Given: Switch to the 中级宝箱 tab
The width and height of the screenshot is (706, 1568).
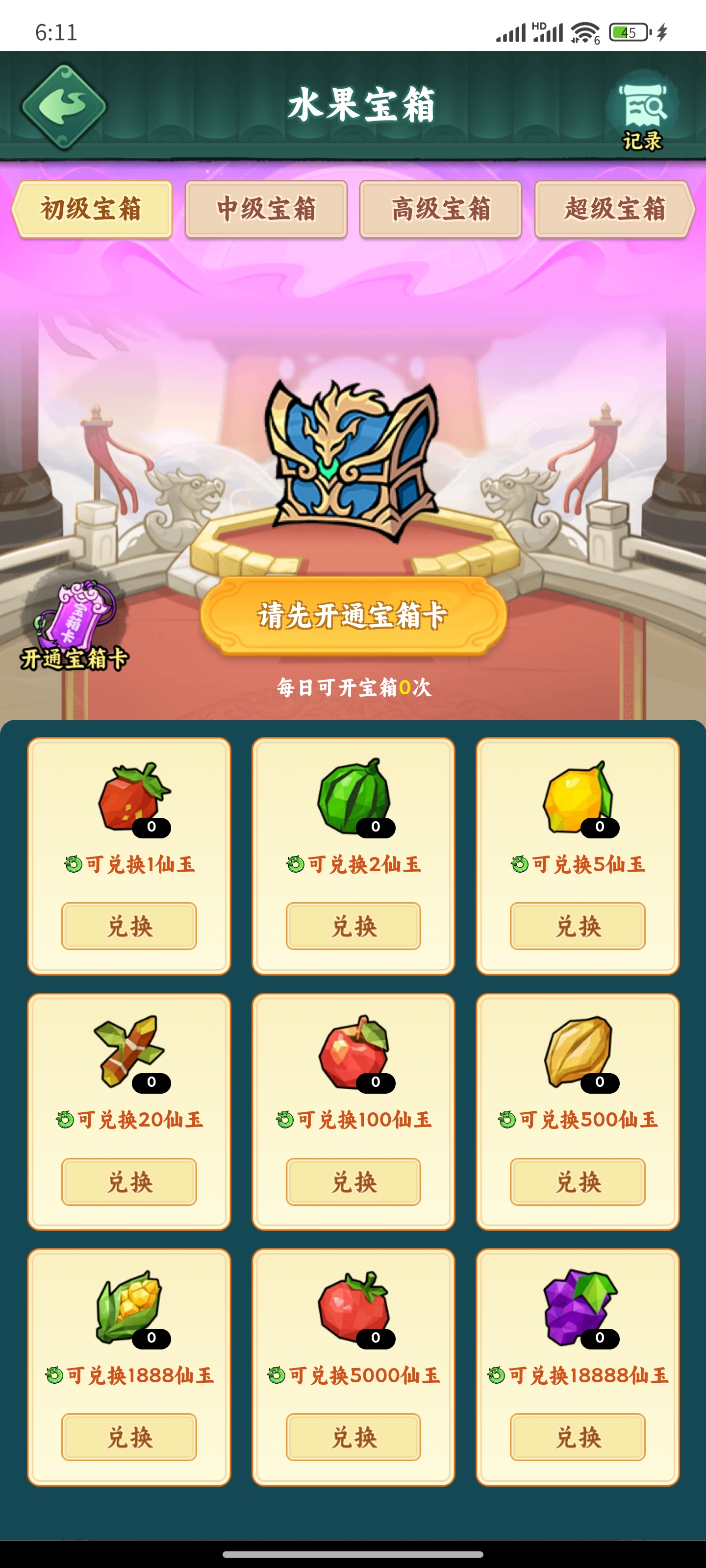Looking at the screenshot, I should (x=266, y=209).
